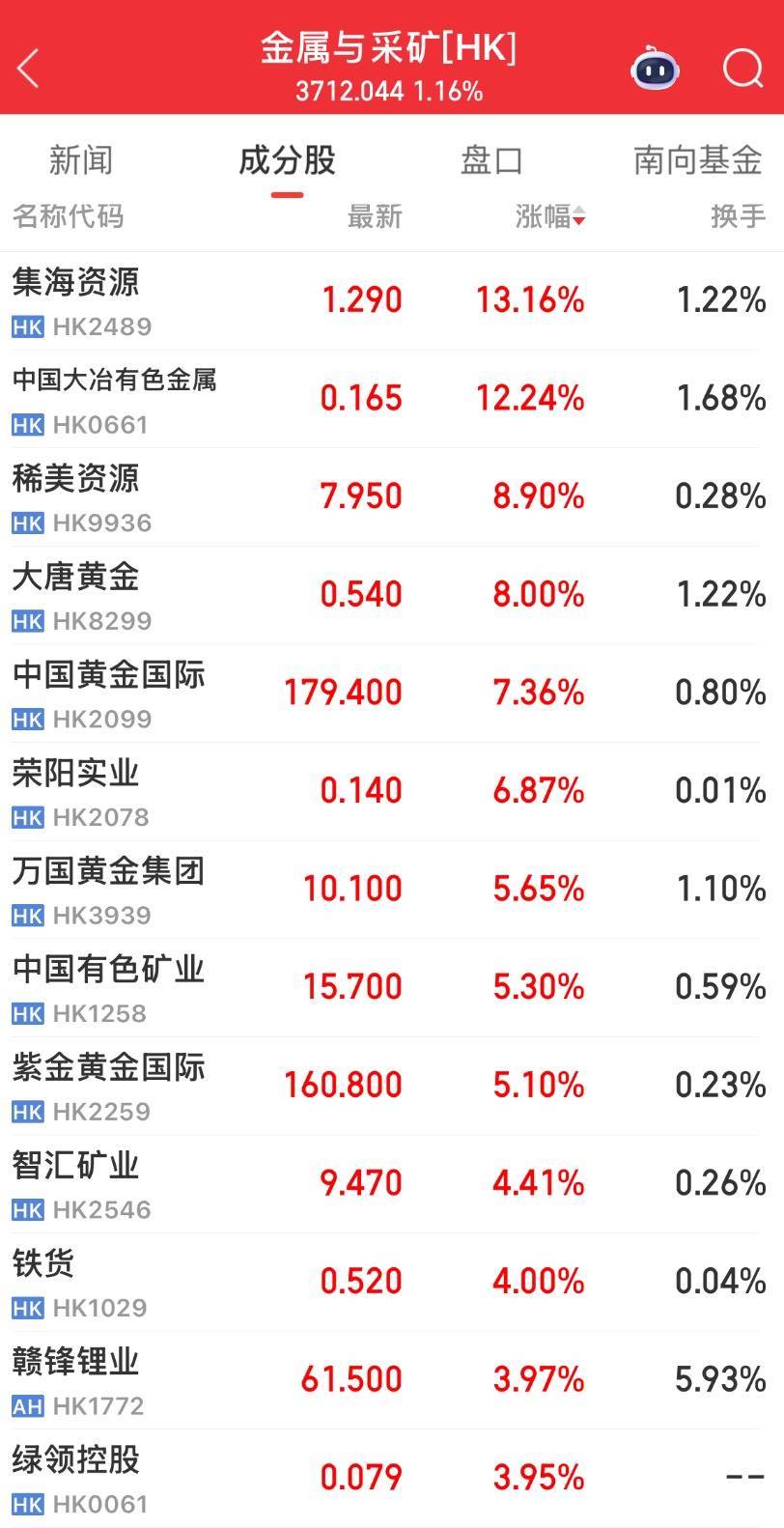Go back using the top-left arrow
Image resolution: width=784 pixels, height=1528 pixels.
point(29,68)
